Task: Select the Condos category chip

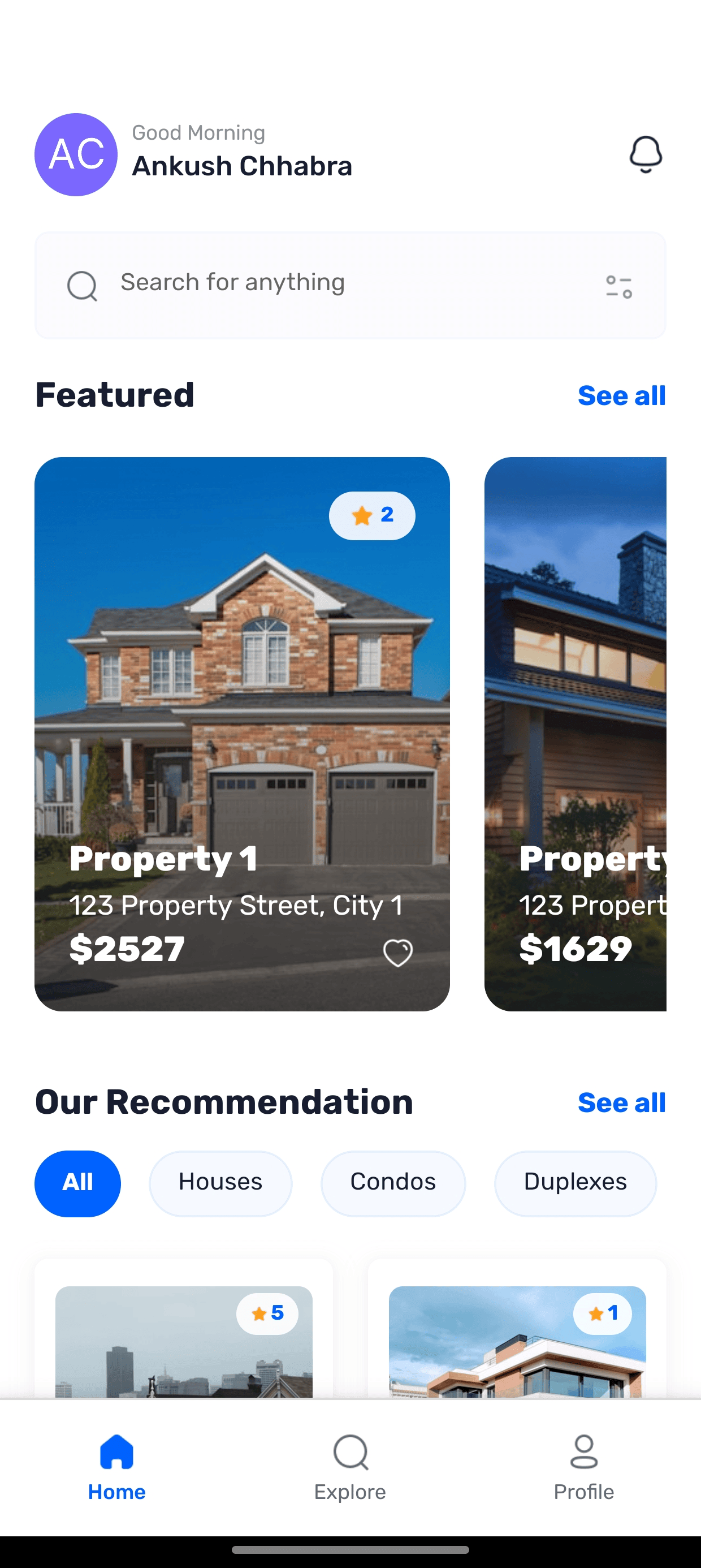Action: (x=392, y=1182)
